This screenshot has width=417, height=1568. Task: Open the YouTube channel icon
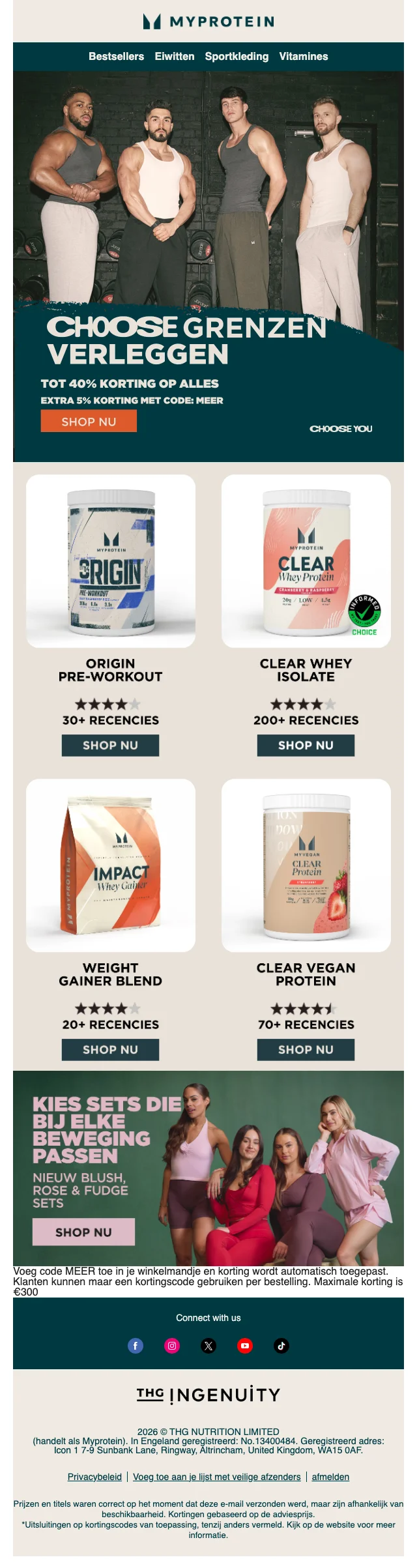pos(245,1346)
